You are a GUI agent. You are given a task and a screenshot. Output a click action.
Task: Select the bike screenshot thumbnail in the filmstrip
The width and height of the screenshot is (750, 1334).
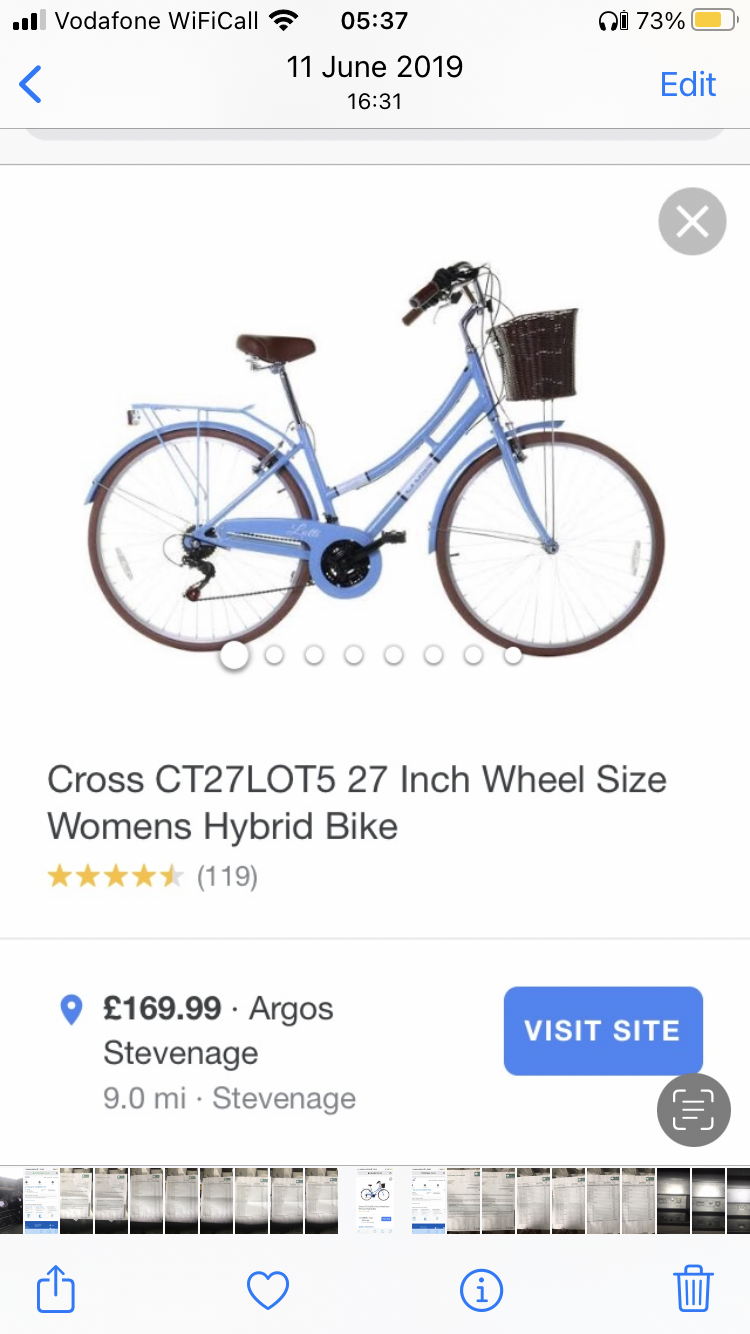point(374,1199)
